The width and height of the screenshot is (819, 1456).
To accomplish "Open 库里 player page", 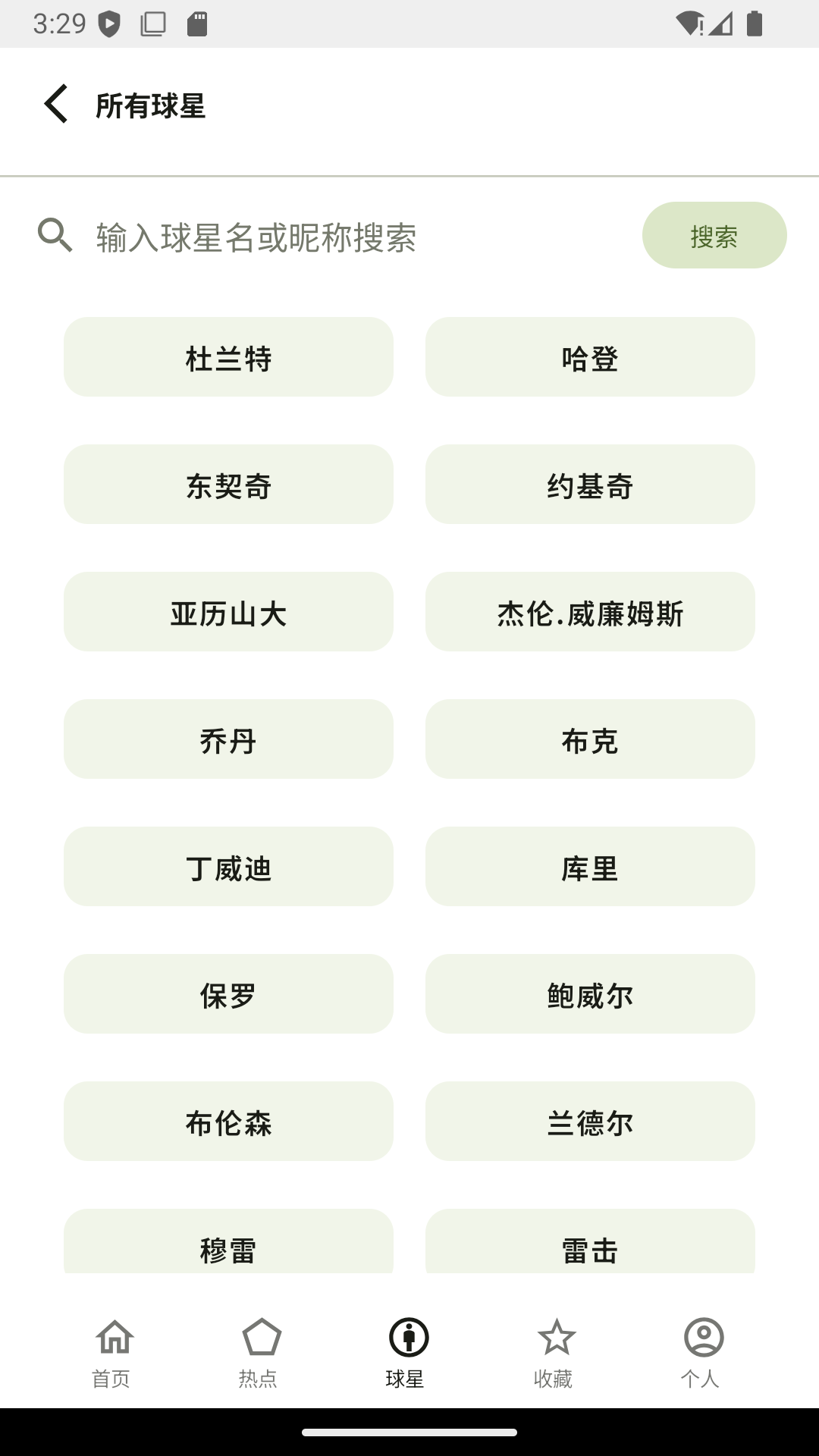I will pos(589,867).
